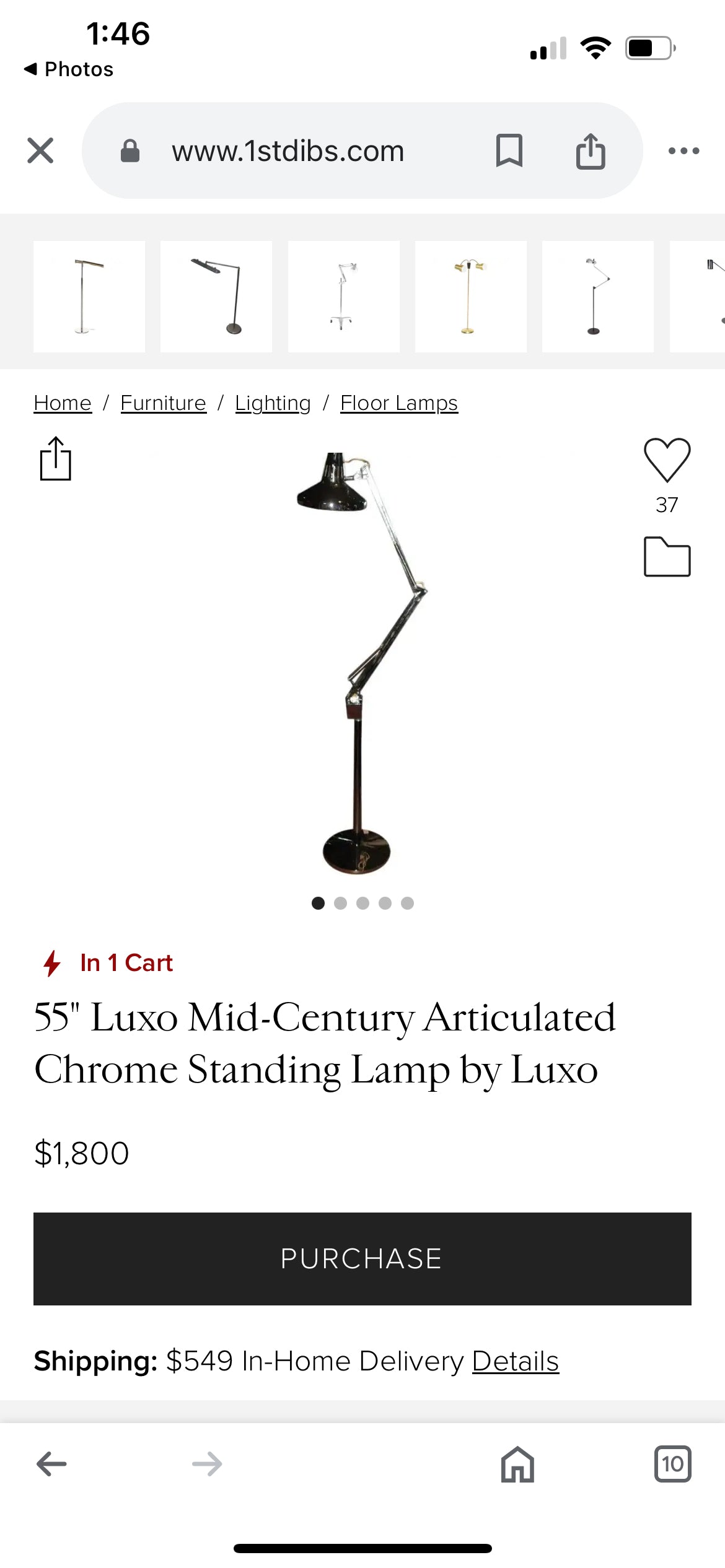Bookmark this page in the browser

click(509, 150)
